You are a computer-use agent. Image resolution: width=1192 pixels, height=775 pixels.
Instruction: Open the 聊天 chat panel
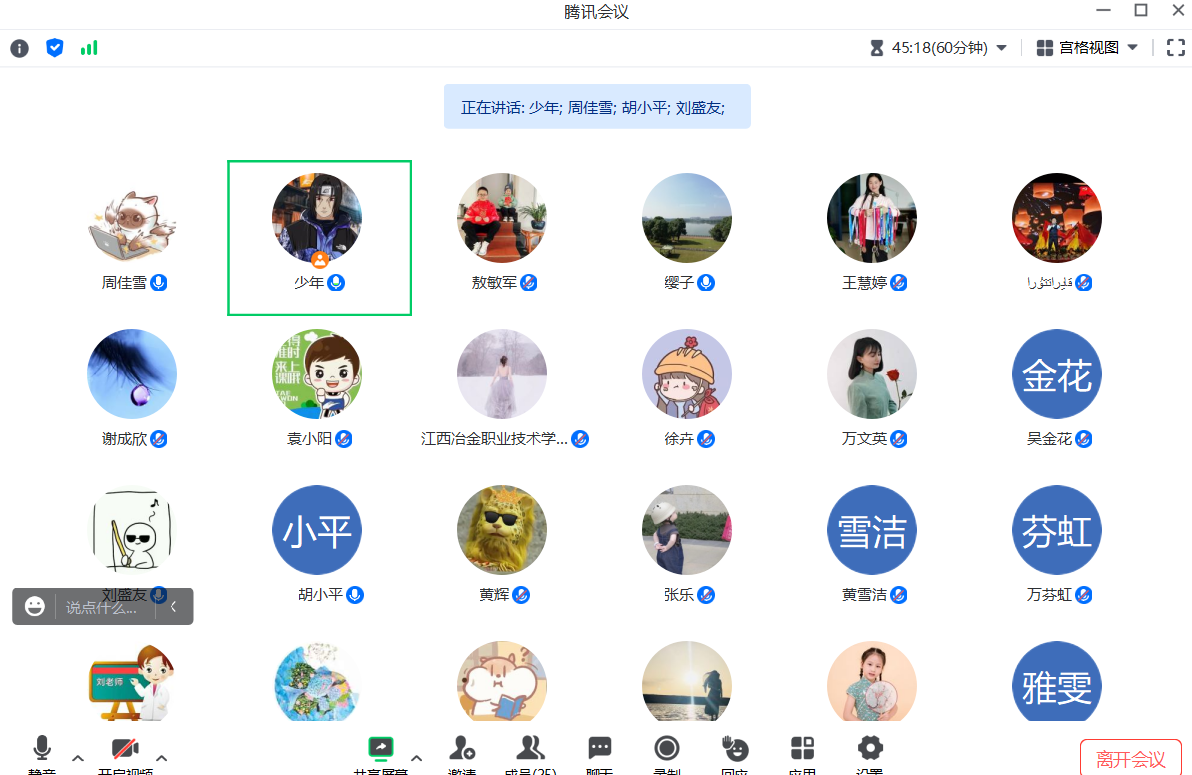600,751
